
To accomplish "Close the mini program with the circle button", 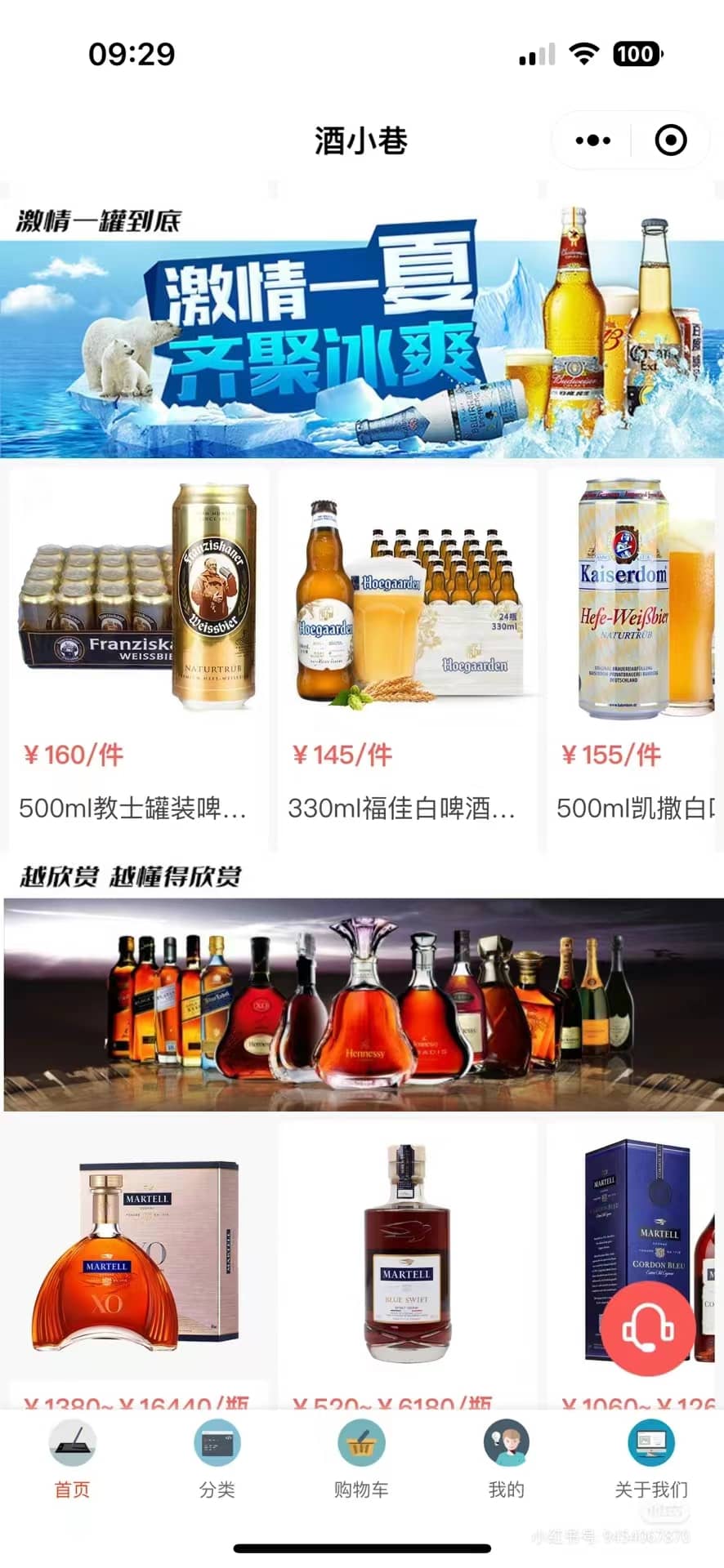I will coord(671,140).
